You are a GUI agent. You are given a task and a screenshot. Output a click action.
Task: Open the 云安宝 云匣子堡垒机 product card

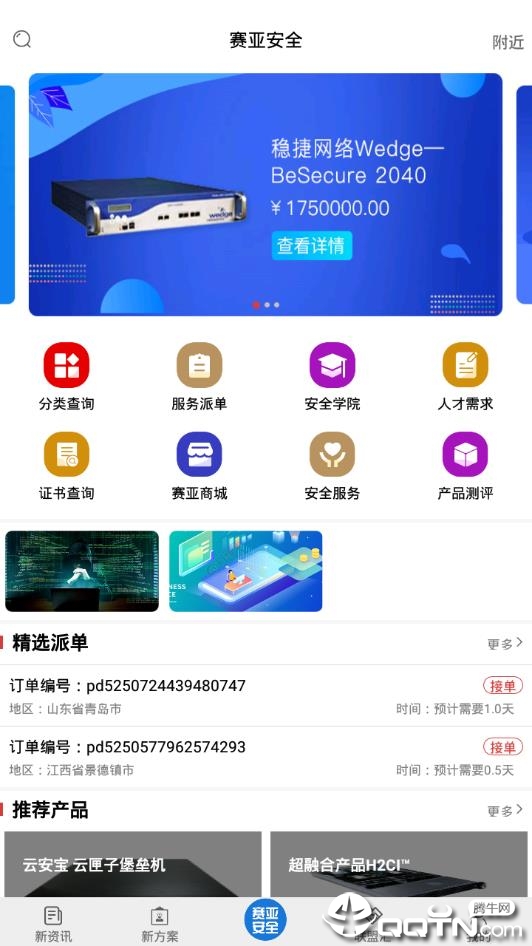(x=133, y=864)
